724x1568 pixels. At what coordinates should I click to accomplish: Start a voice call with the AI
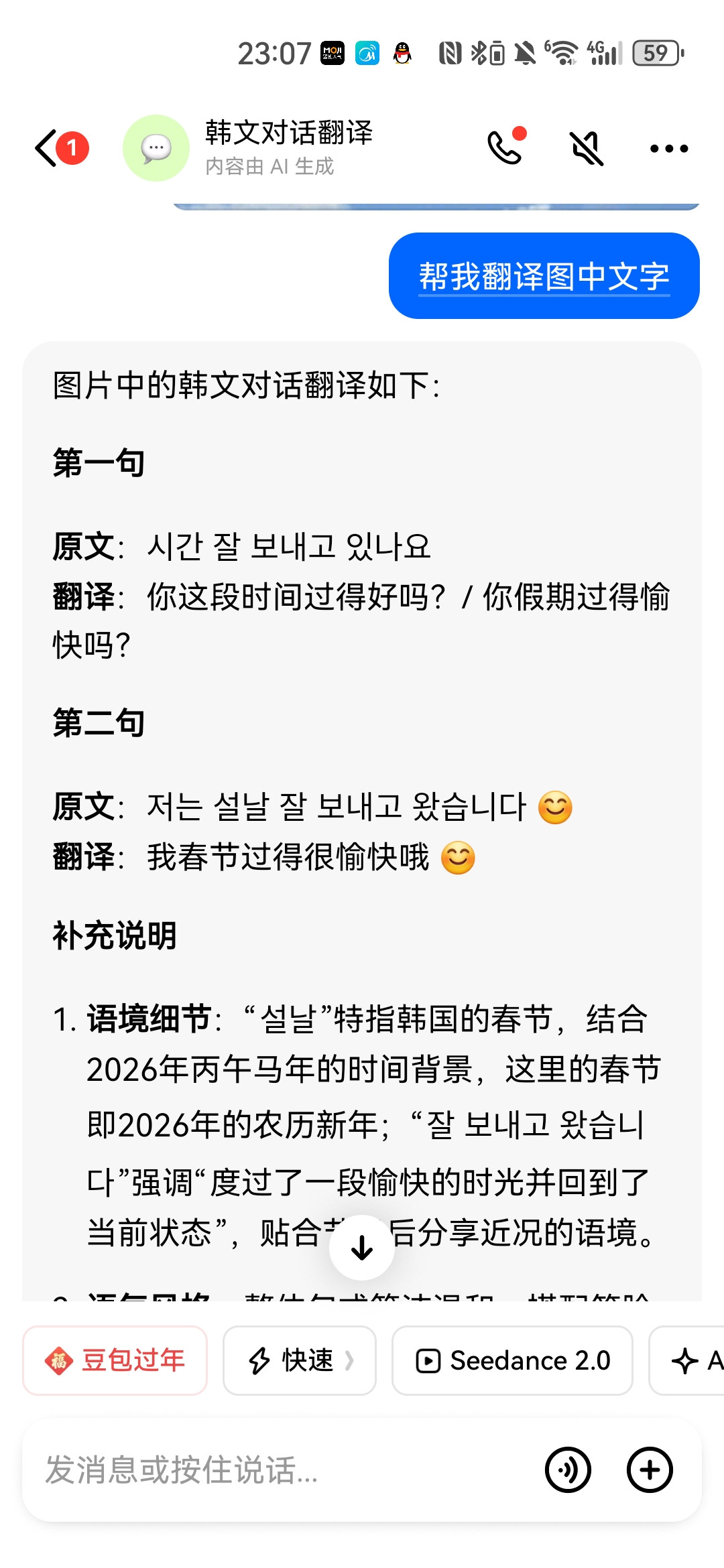click(506, 147)
